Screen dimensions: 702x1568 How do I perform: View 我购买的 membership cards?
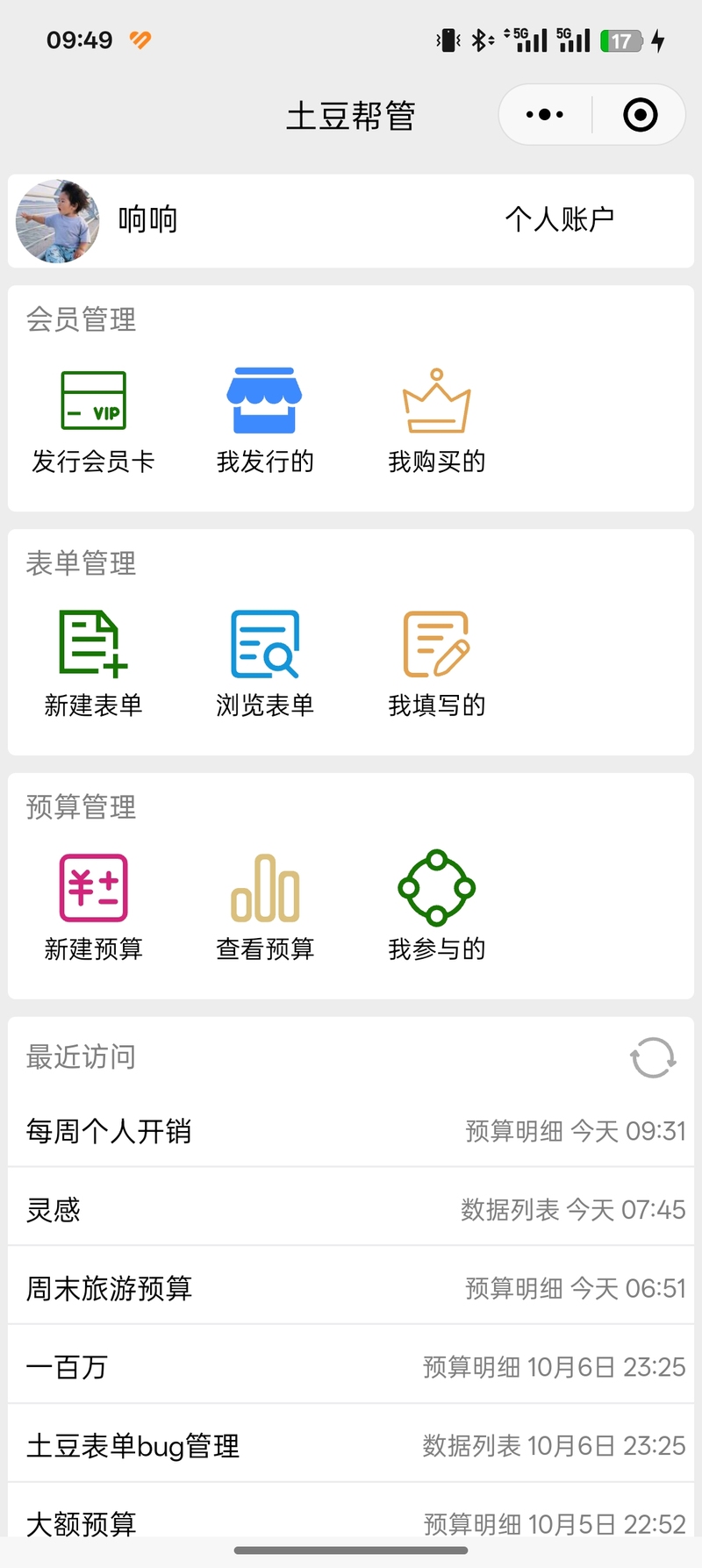(x=436, y=421)
